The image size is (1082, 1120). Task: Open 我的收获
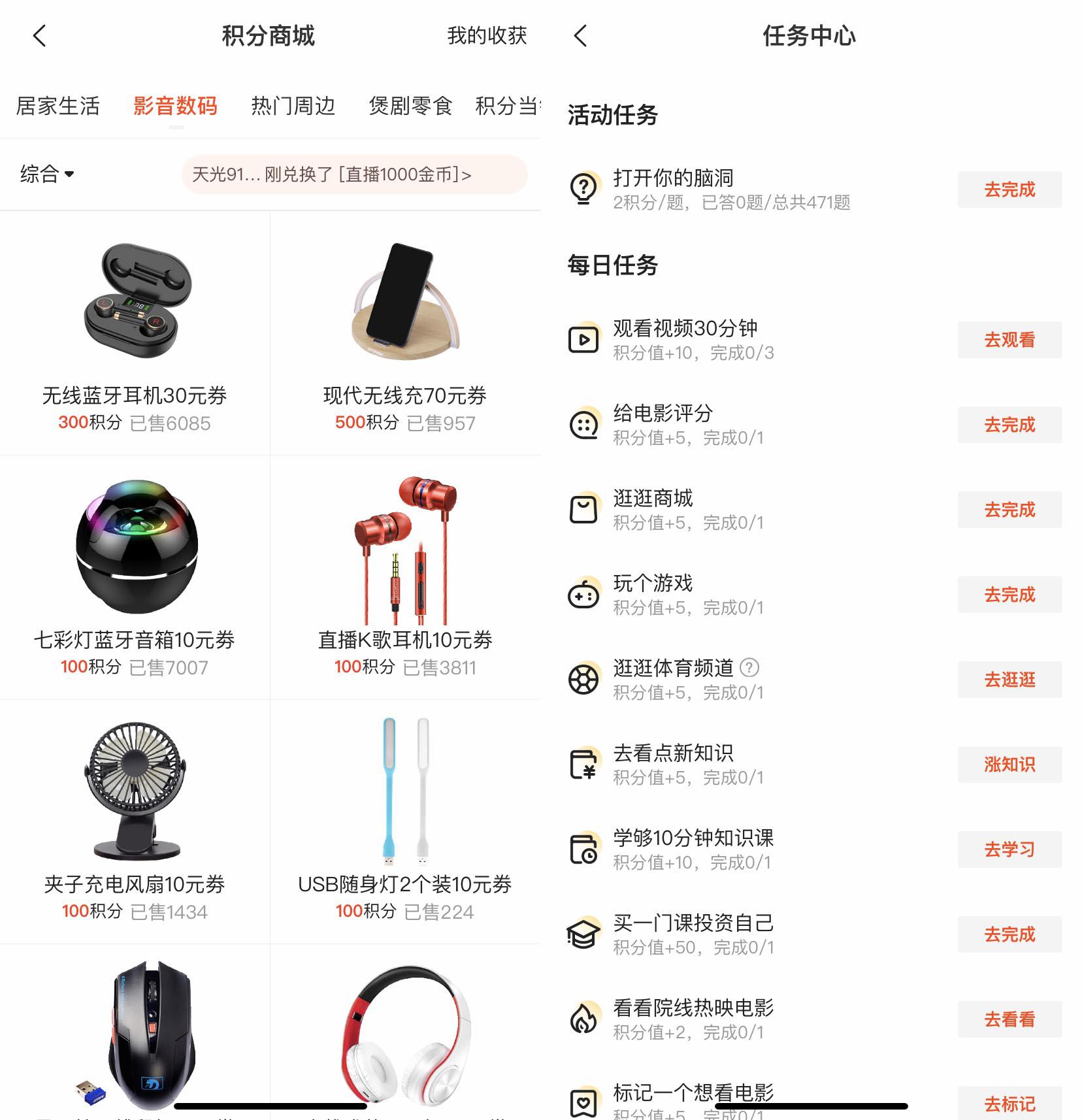[487, 36]
